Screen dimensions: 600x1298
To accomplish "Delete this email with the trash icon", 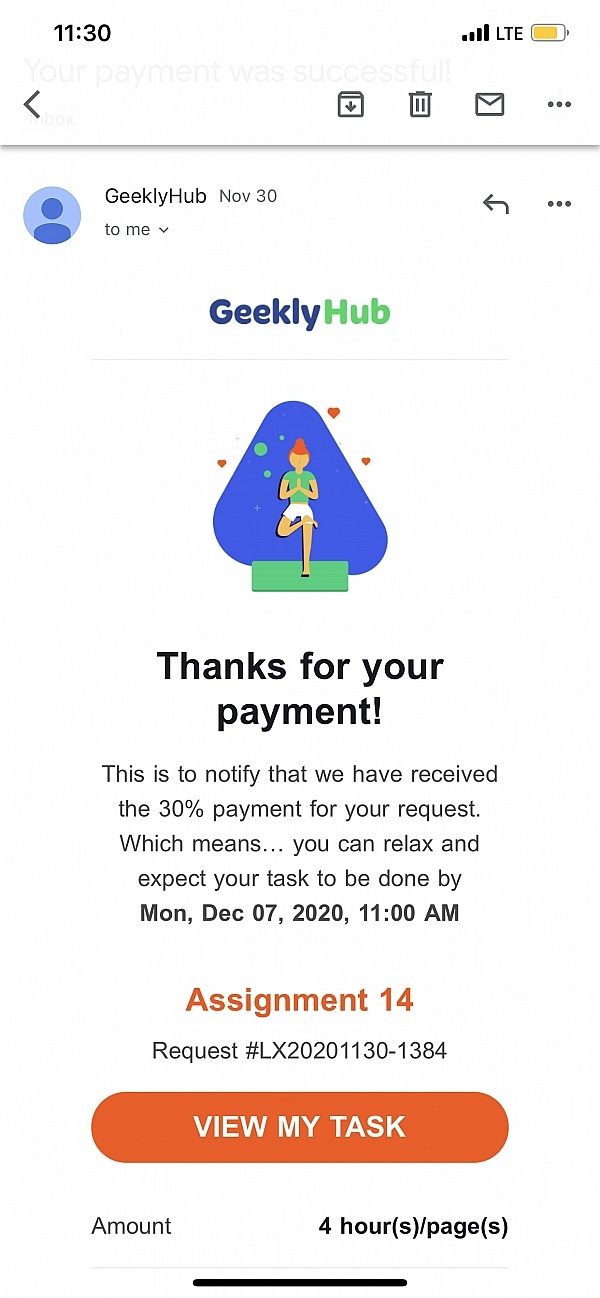I will coord(420,104).
